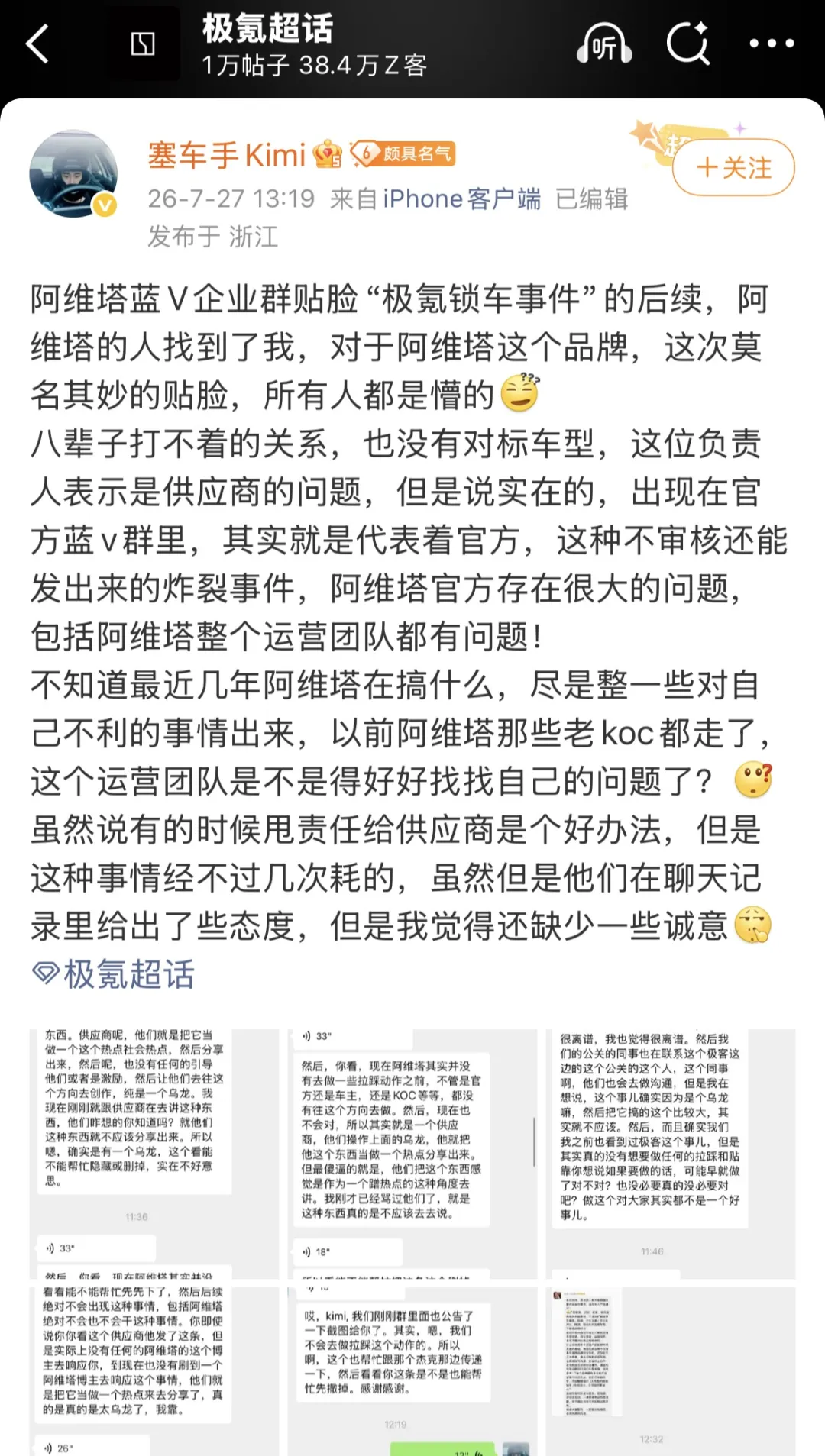Open the listen audio icon

click(603, 44)
